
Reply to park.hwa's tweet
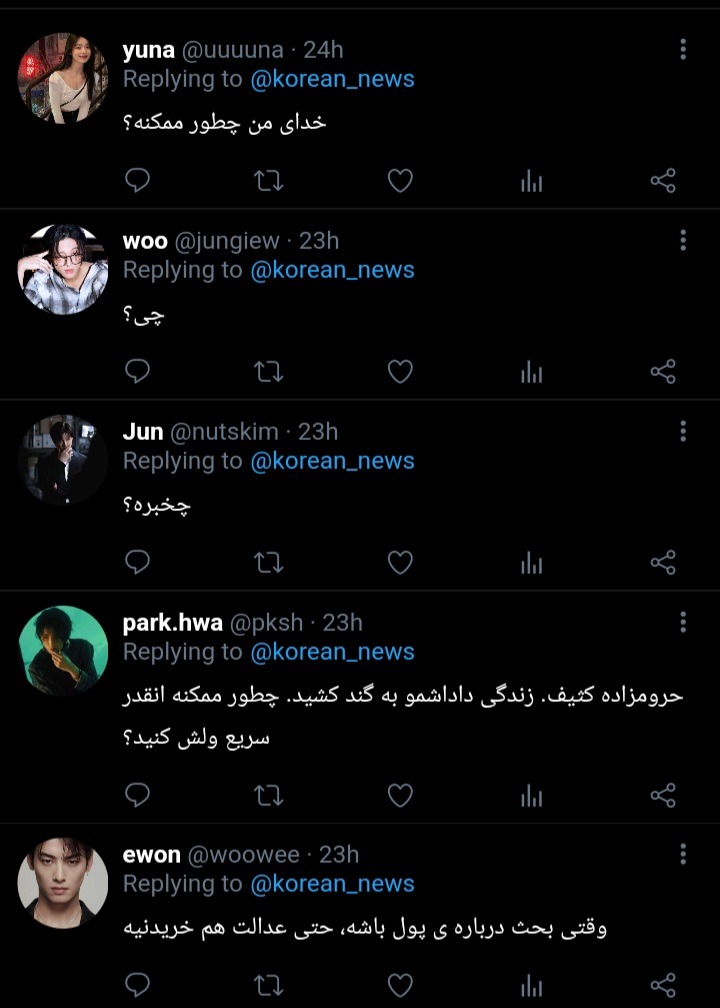pyautogui.click(x=137, y=795)
